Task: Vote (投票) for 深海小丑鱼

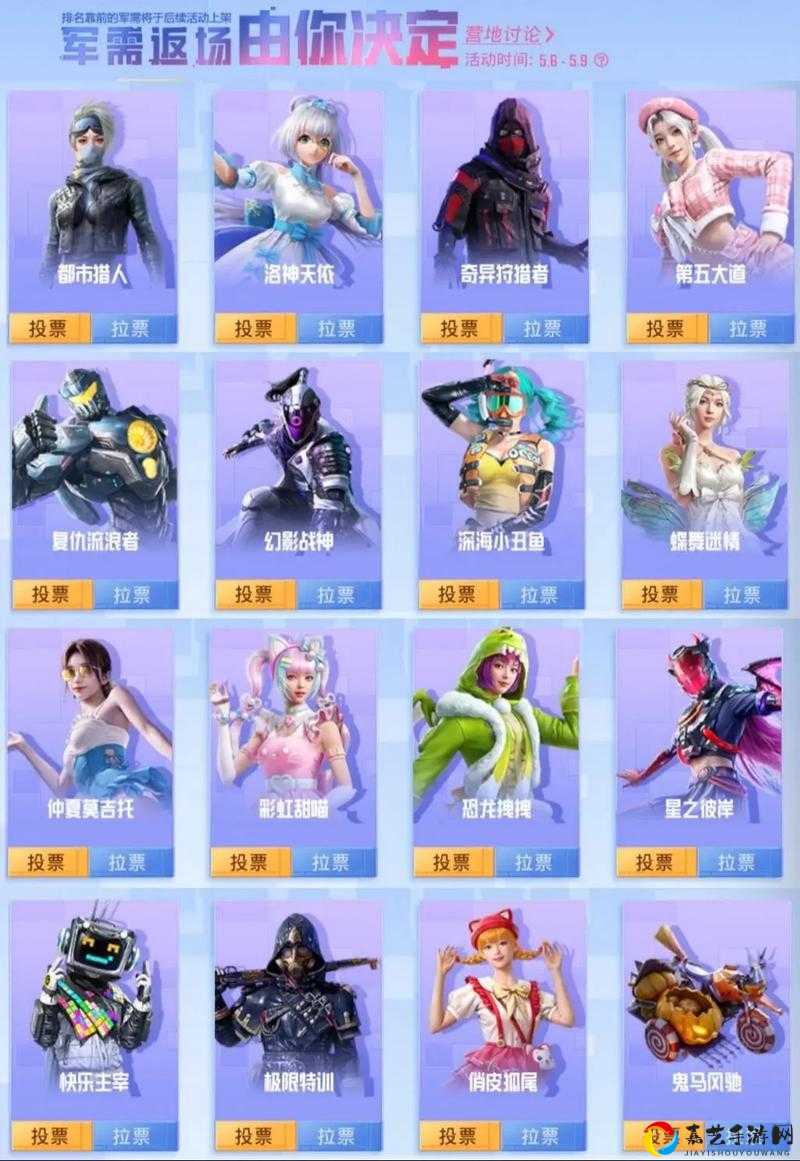Action: coord(459,594)
